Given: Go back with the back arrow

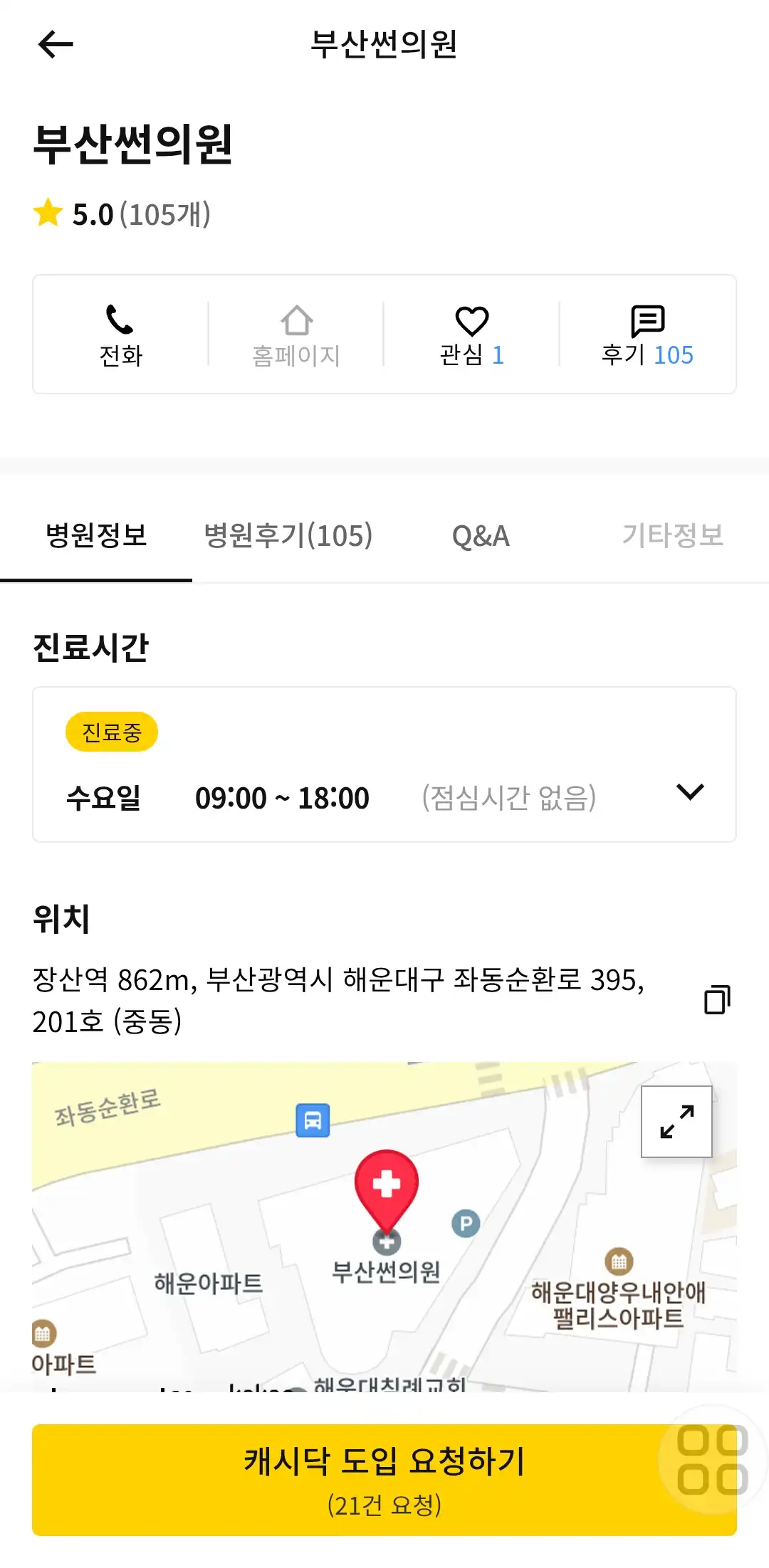Looking at the screenshot, I should click(x=54, y=44).
